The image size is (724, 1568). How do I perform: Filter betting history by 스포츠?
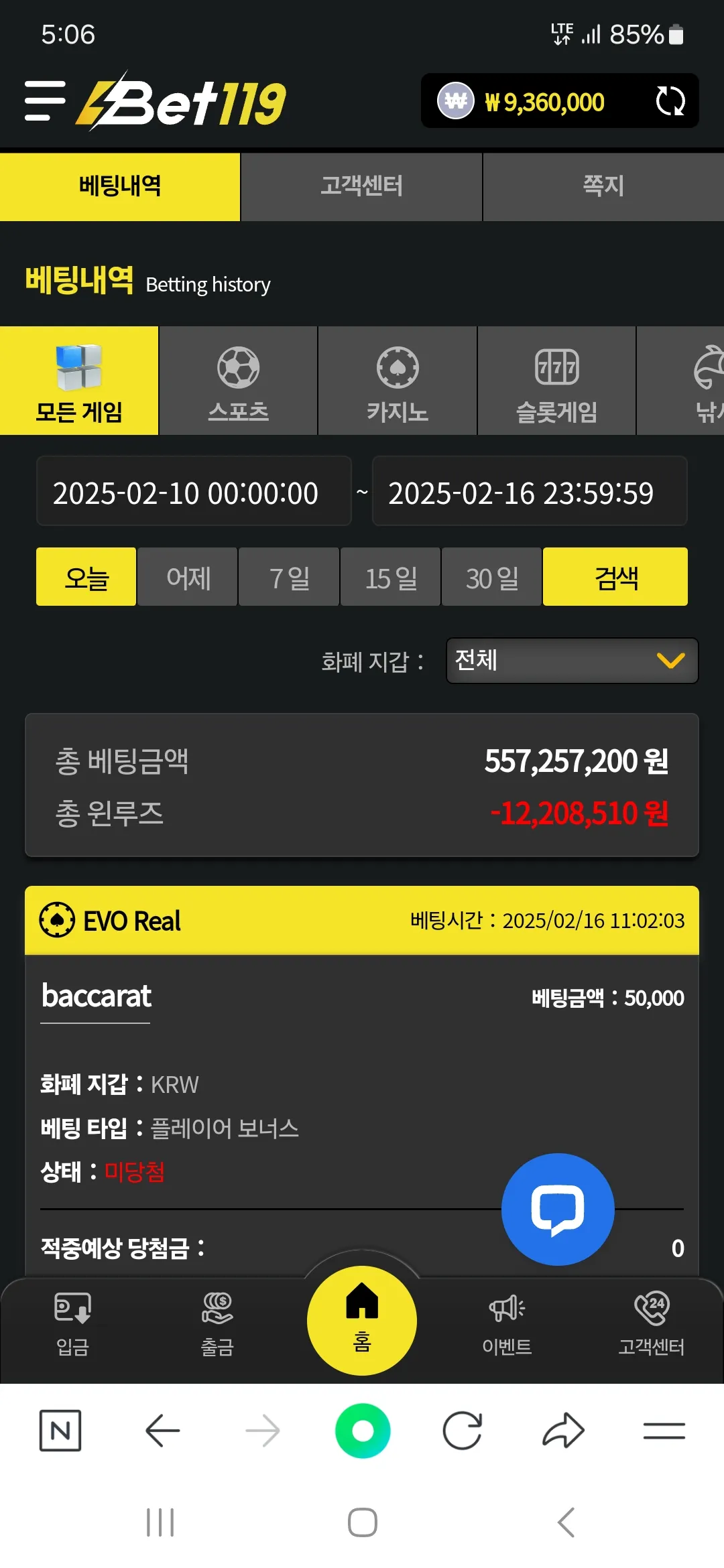click(238, 381)
